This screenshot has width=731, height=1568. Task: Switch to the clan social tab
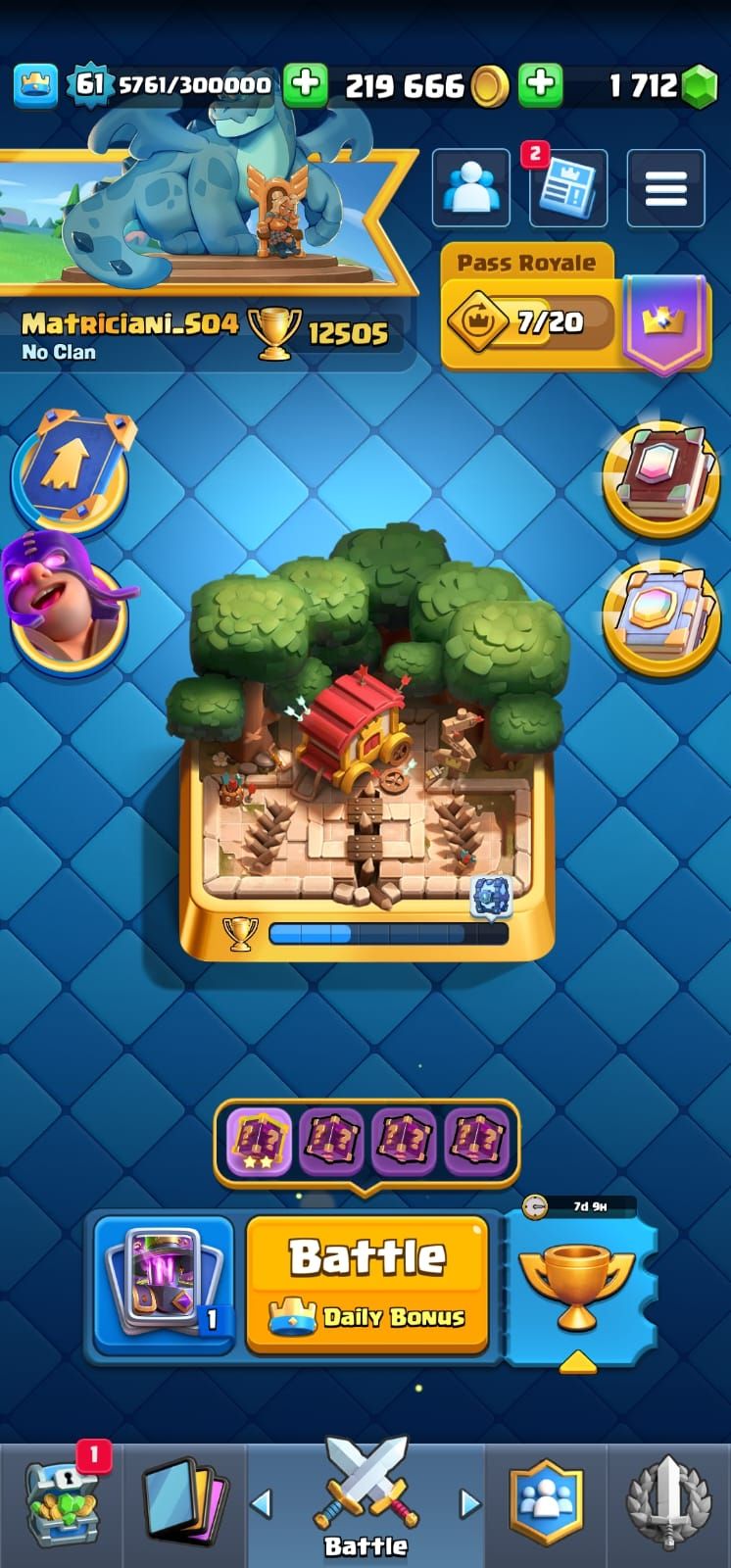547,1502
